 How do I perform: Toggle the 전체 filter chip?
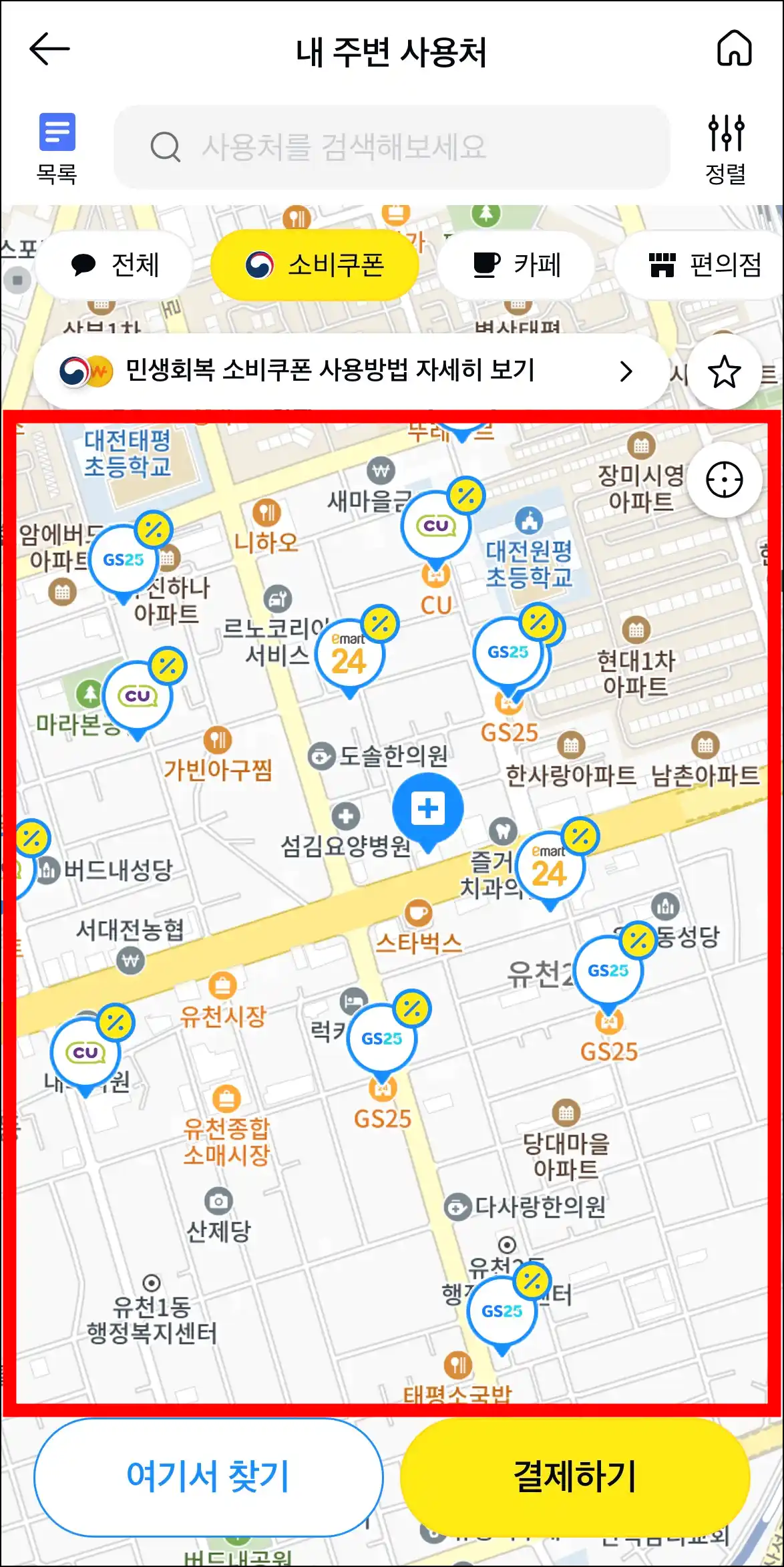(112, 265)
